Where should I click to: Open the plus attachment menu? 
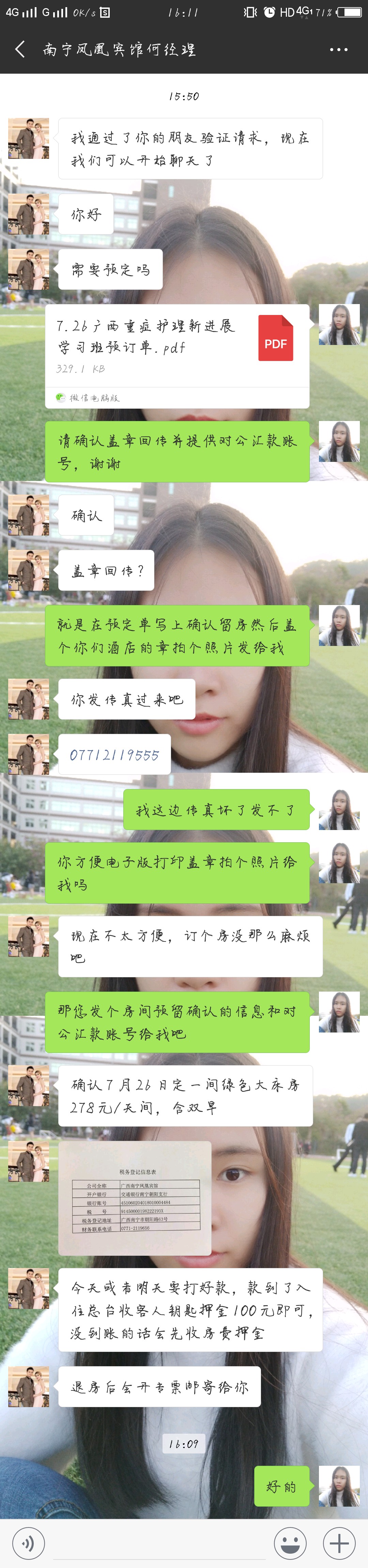coord(339,1543)
